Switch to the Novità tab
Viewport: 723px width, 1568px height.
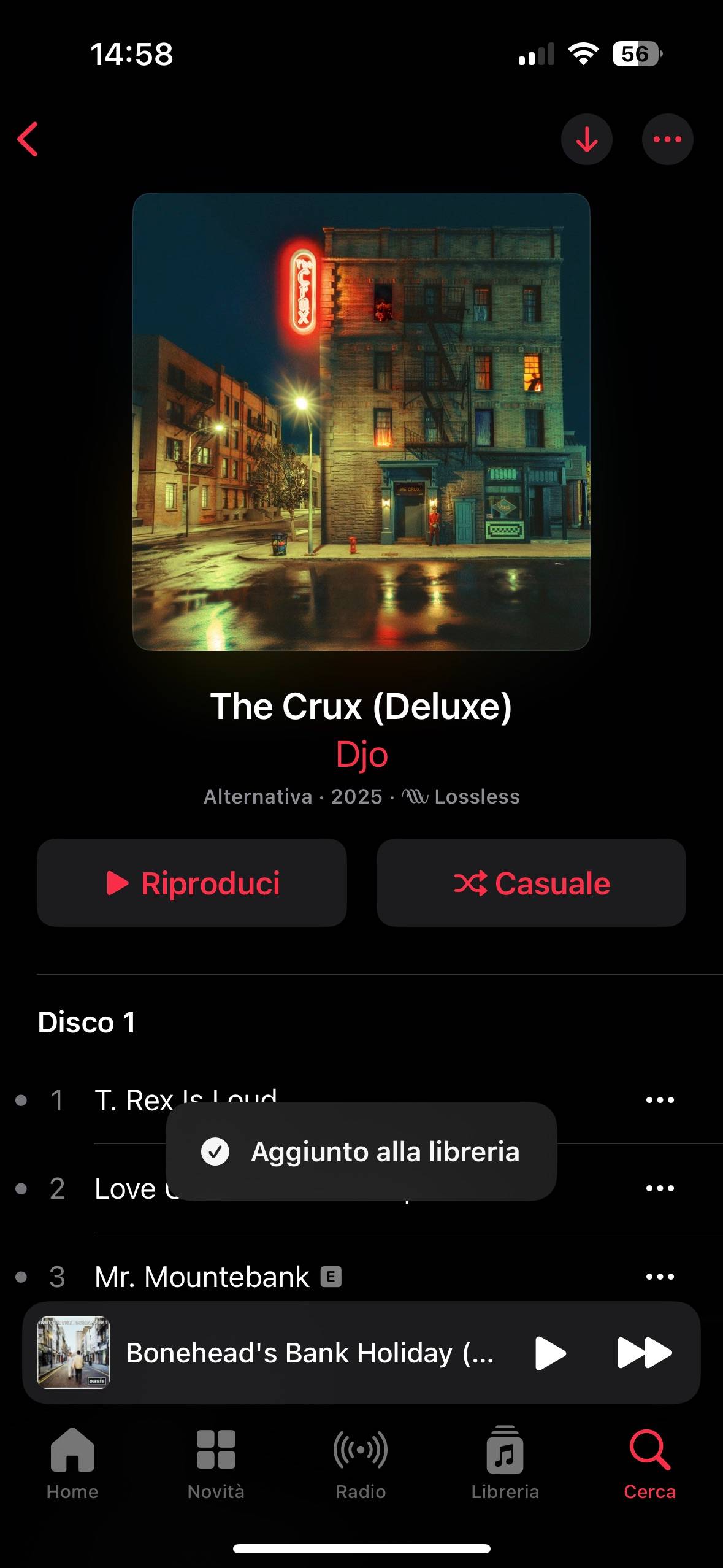point(216,1463)
